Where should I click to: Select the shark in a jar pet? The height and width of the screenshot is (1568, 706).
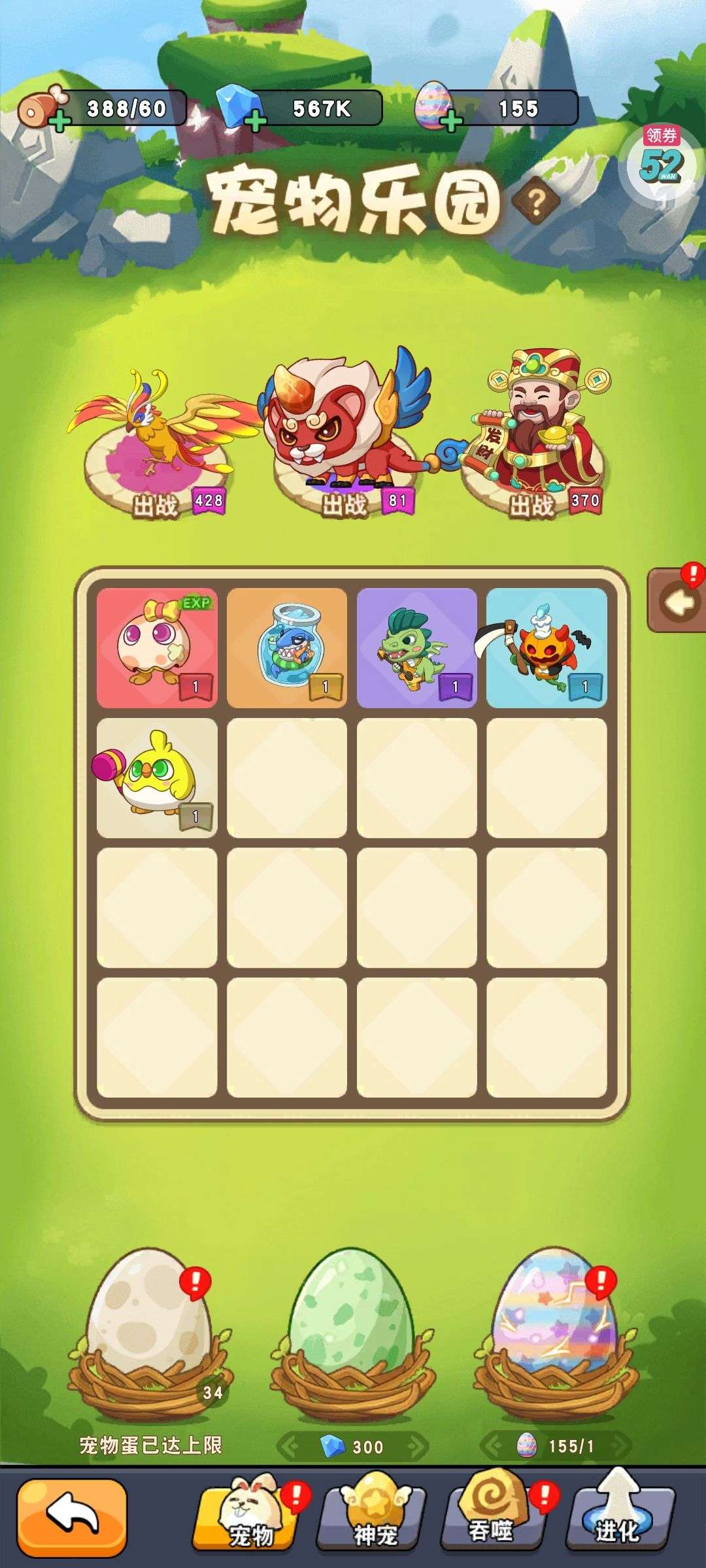point(286,647)
